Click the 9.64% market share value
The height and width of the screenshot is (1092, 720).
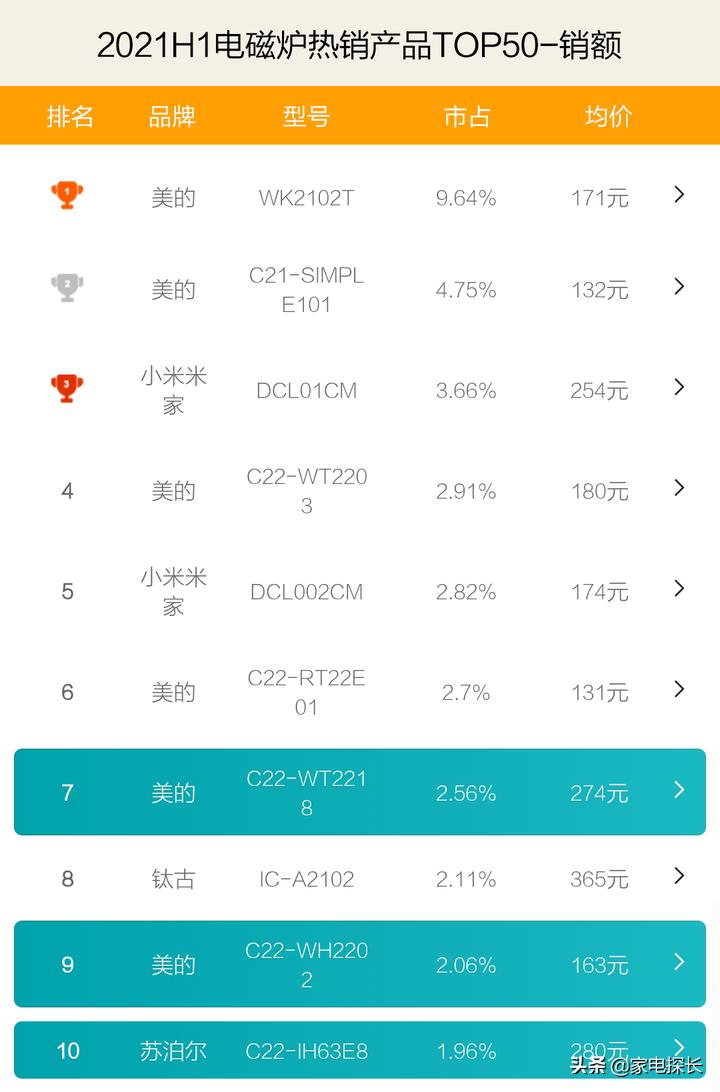(464, 198)
